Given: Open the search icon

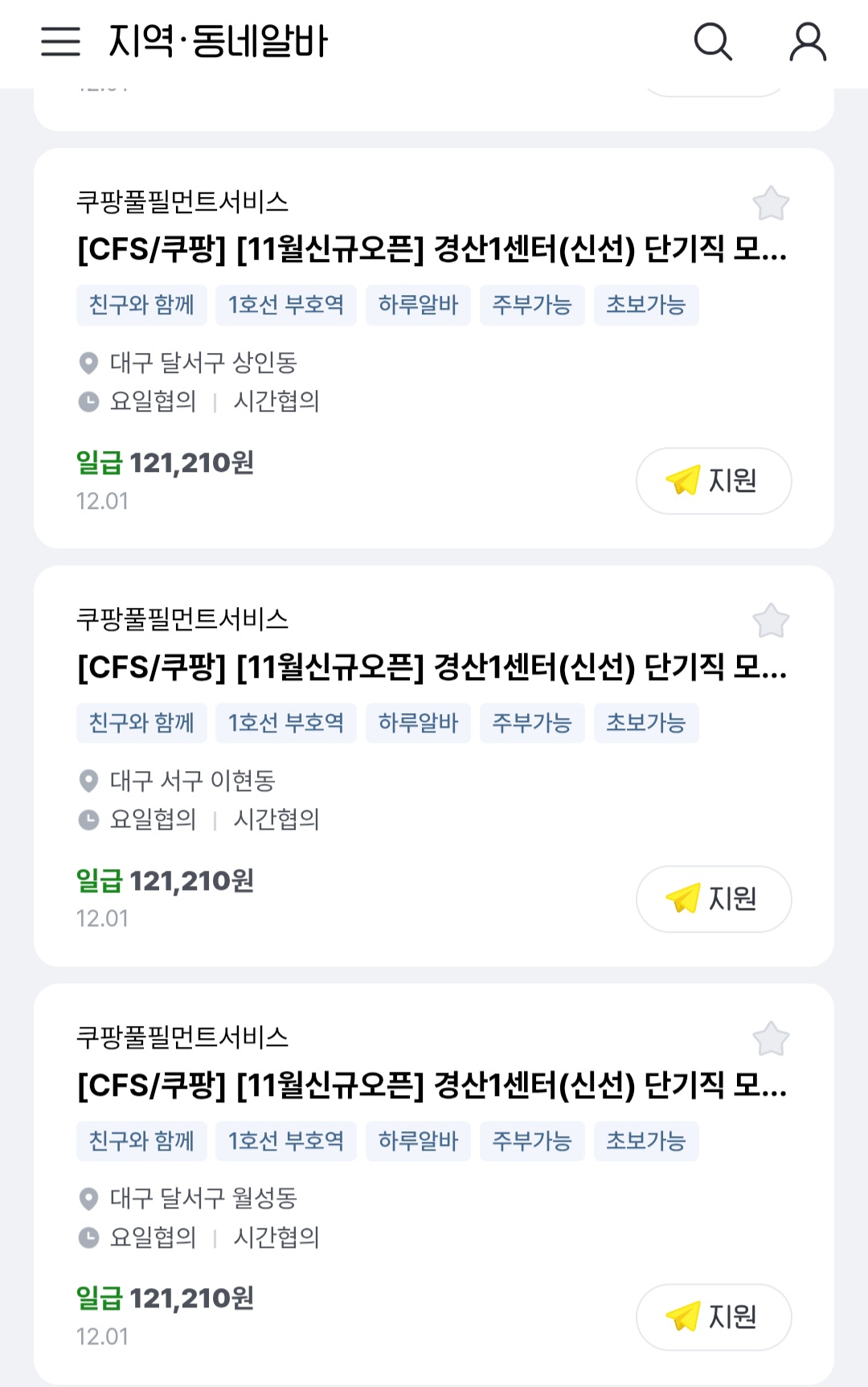Looking at the screenshot, I should point(713,41).
